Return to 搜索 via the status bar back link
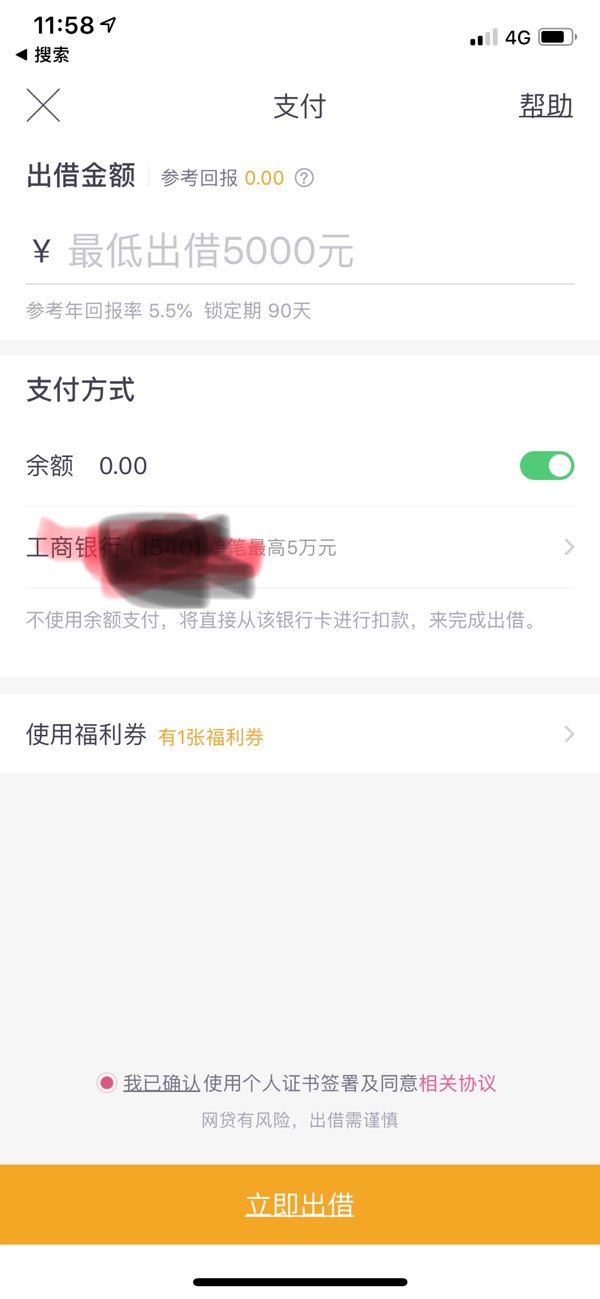Screen dimensions: 600x1299 point(42,55)
